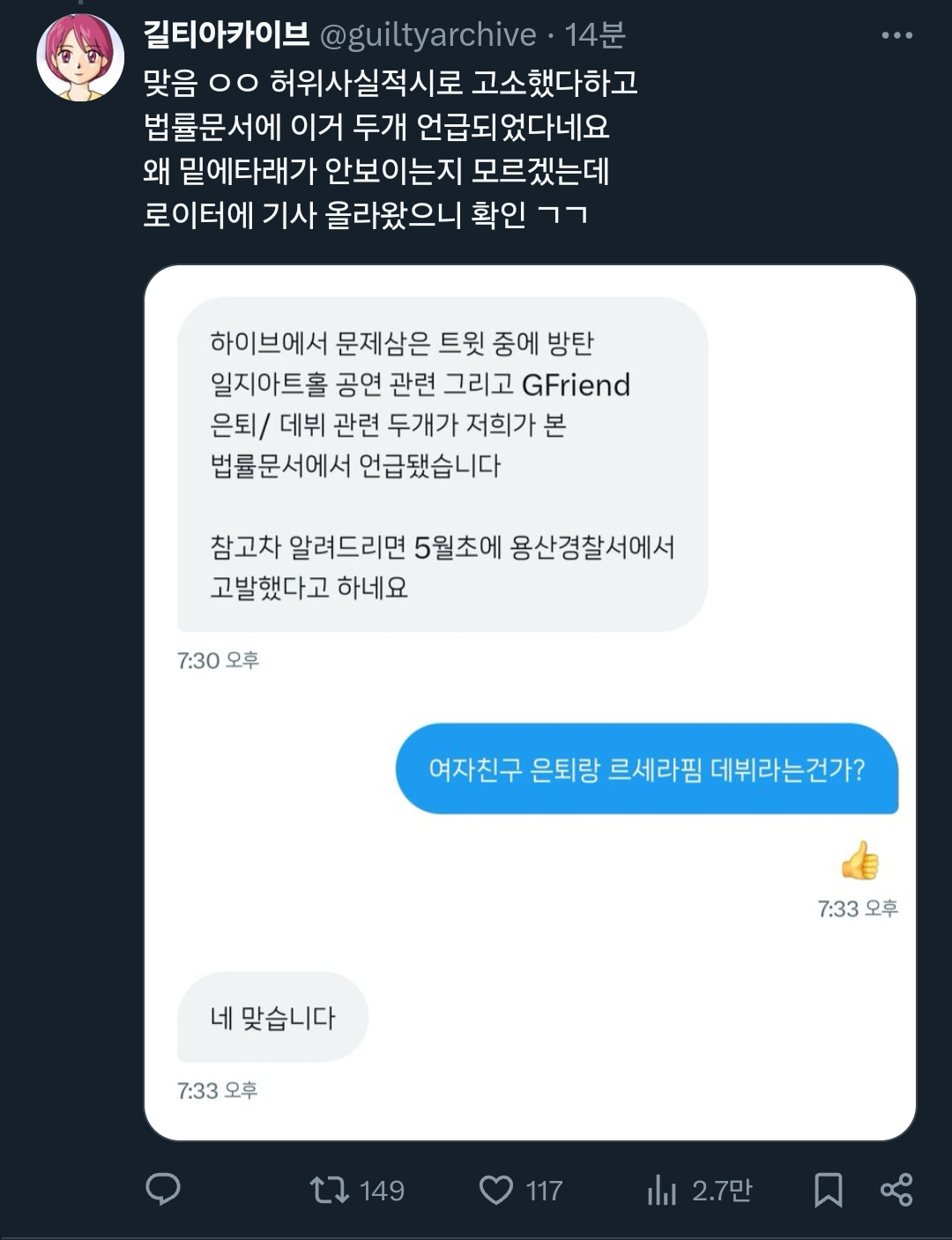Bookmark this tweet
The image size is (952, 1240).
tap(828, 1190)
